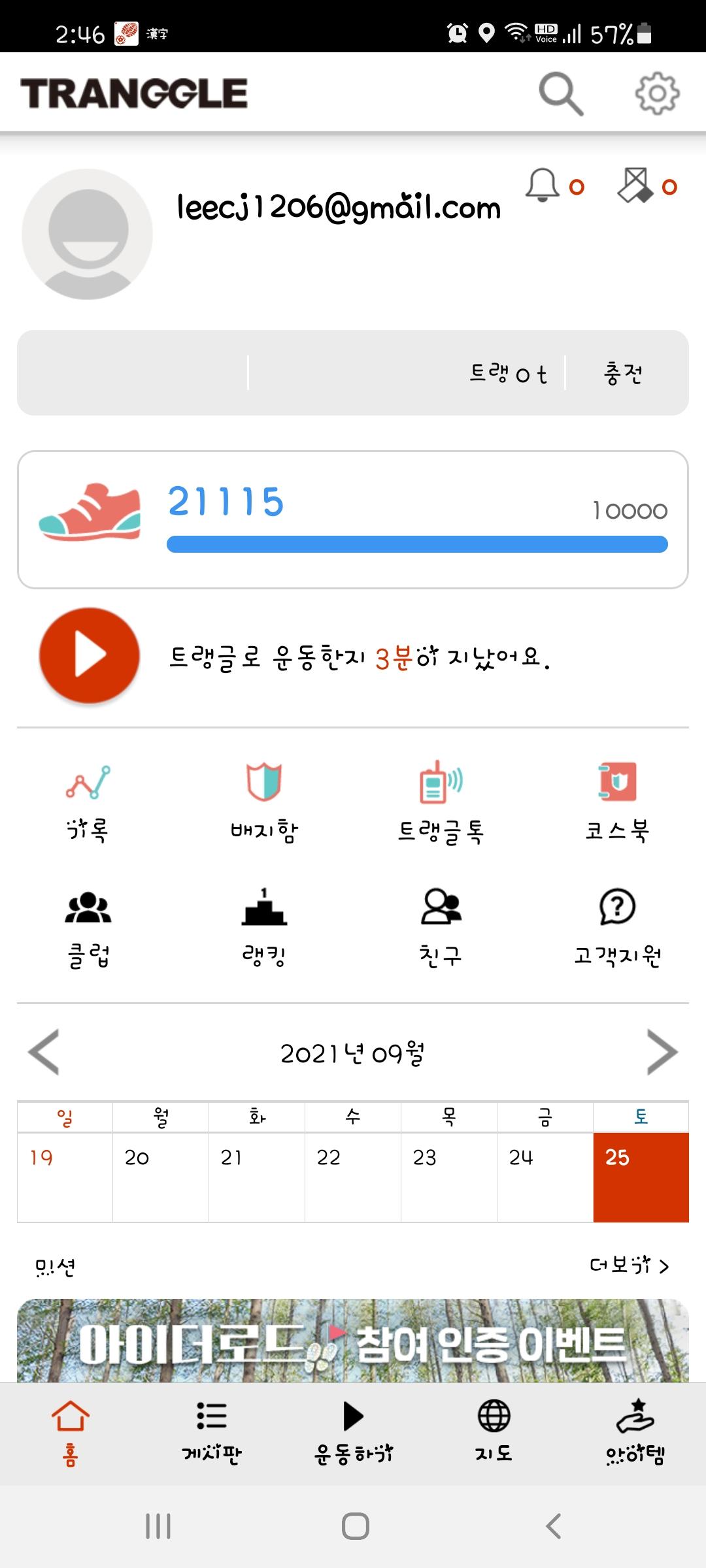Tap 더보기 next to 미션

[629, 1266]
